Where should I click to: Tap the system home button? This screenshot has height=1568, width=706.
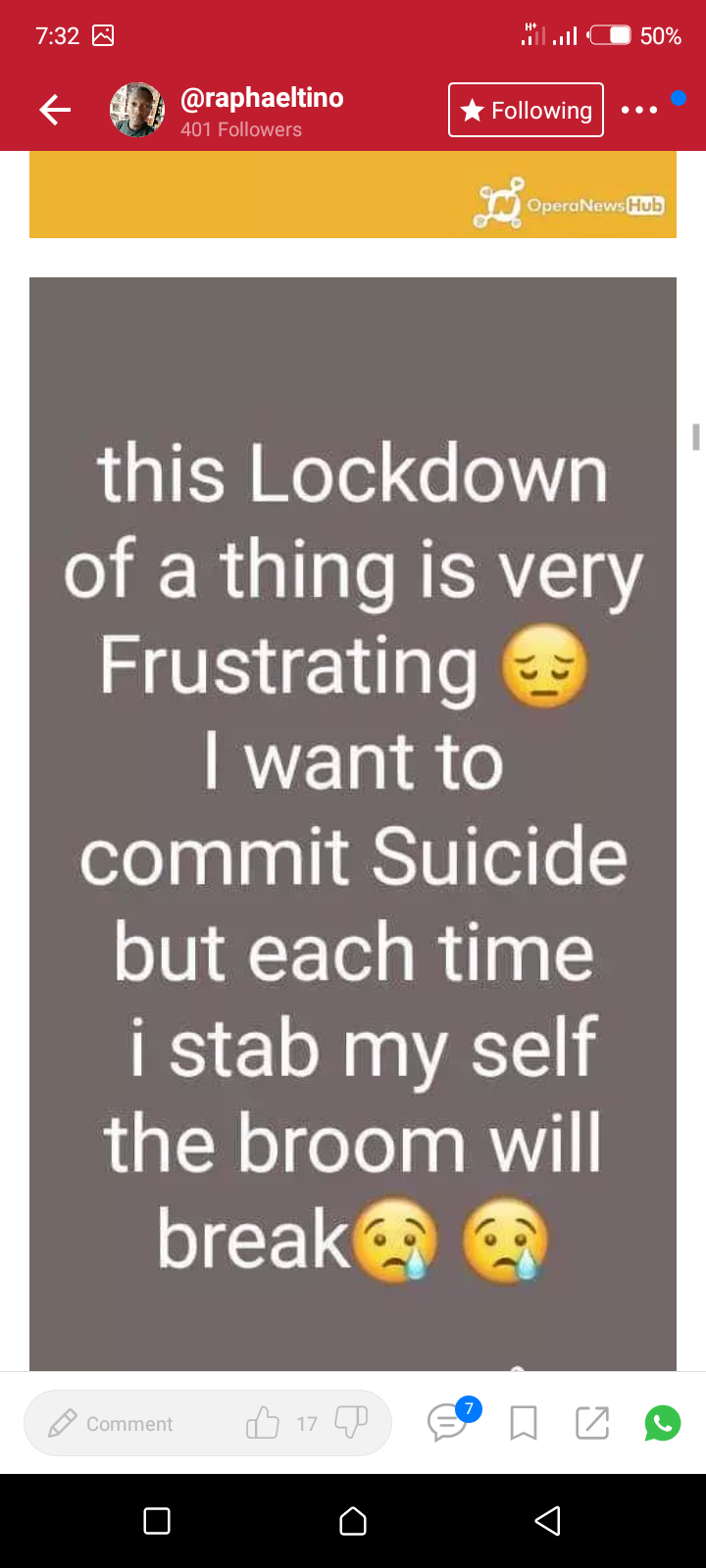coord(353,1521)
